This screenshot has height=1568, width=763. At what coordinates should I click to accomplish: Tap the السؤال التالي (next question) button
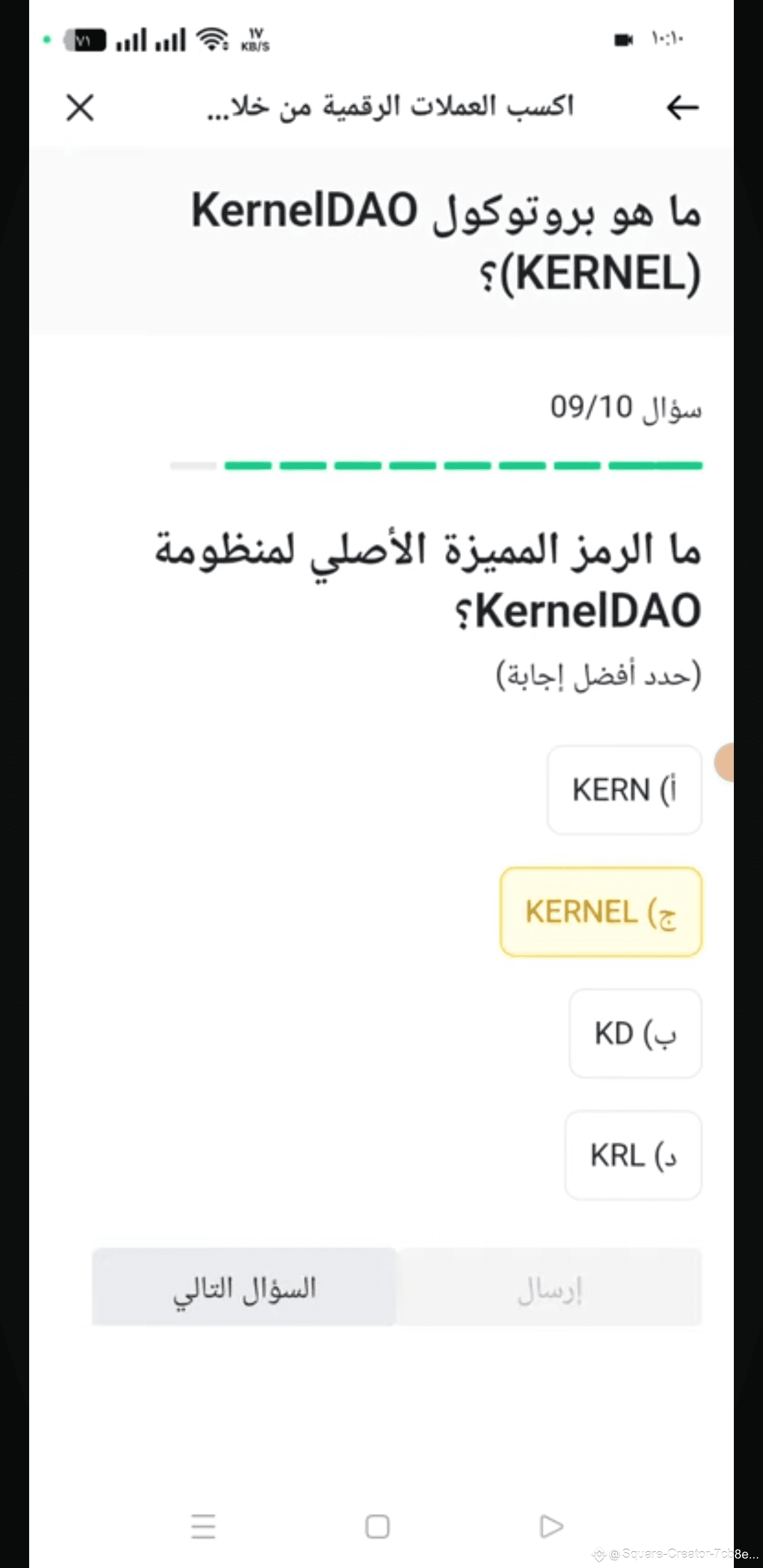(x=244, y=1286)
